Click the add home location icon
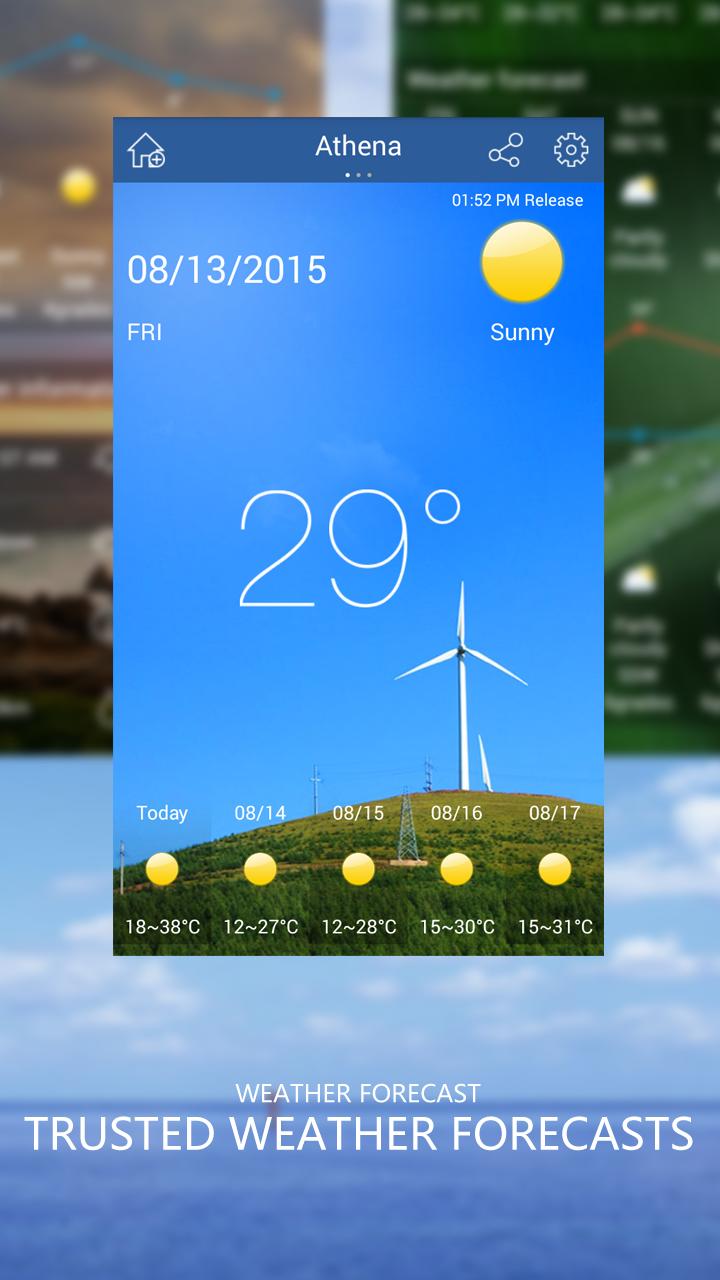Image resolution: width=720 pixels, height=1280 pixels. (144, 148)
